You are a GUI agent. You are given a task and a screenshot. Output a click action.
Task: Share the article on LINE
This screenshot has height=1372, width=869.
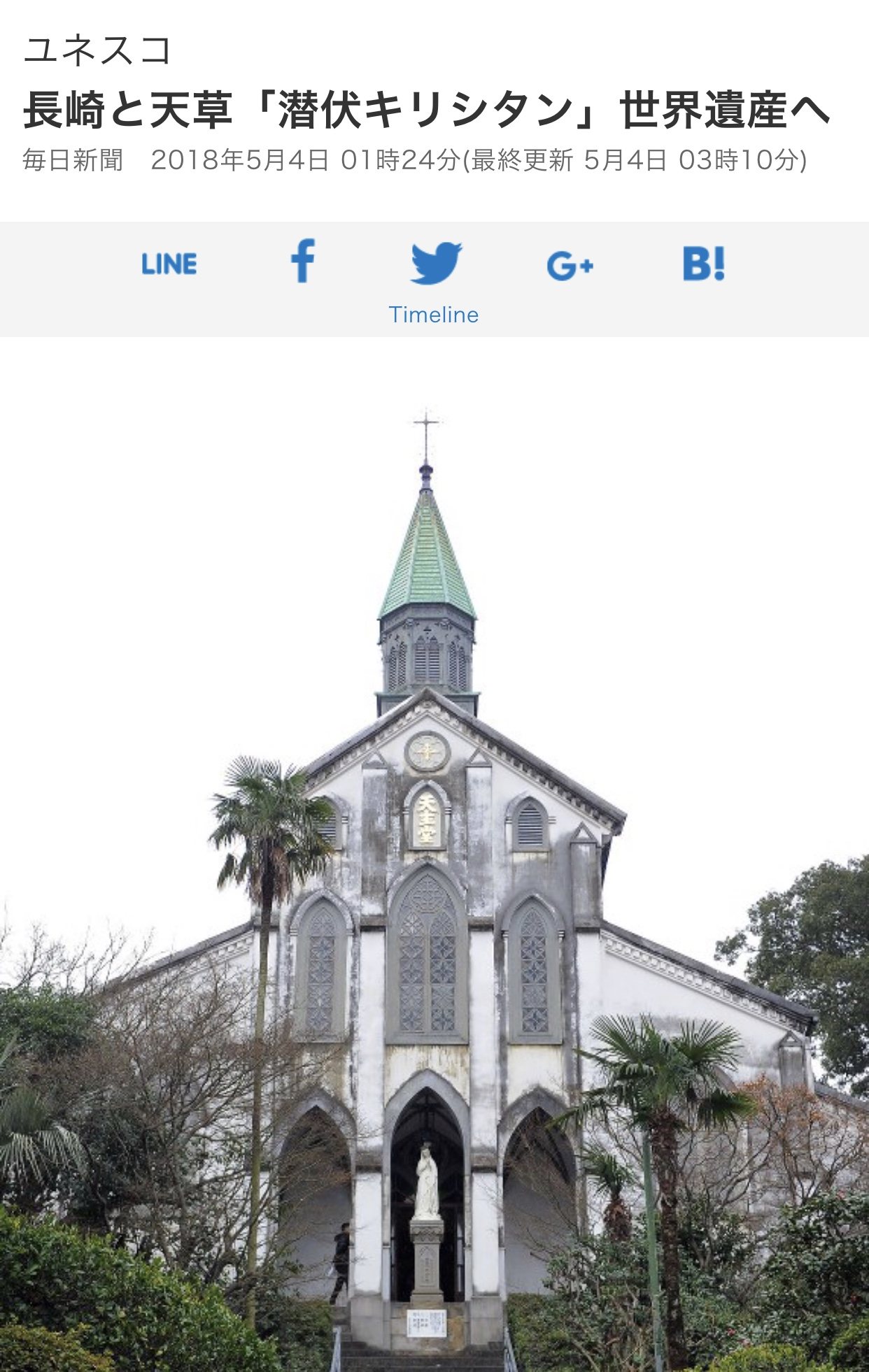click(x=169, y=264)
